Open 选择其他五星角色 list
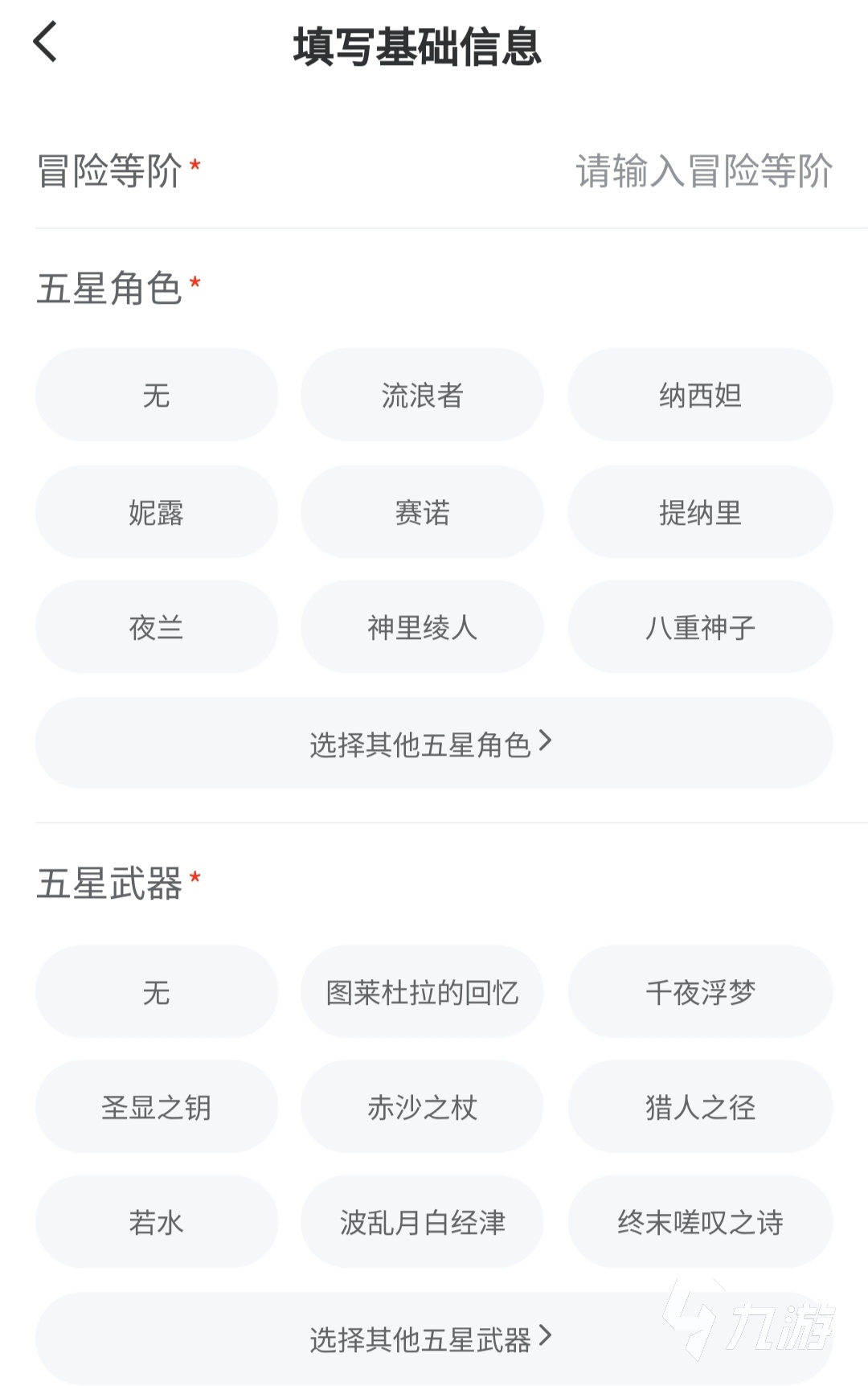This screenshot has height=1386, width=868. [433, 743]
